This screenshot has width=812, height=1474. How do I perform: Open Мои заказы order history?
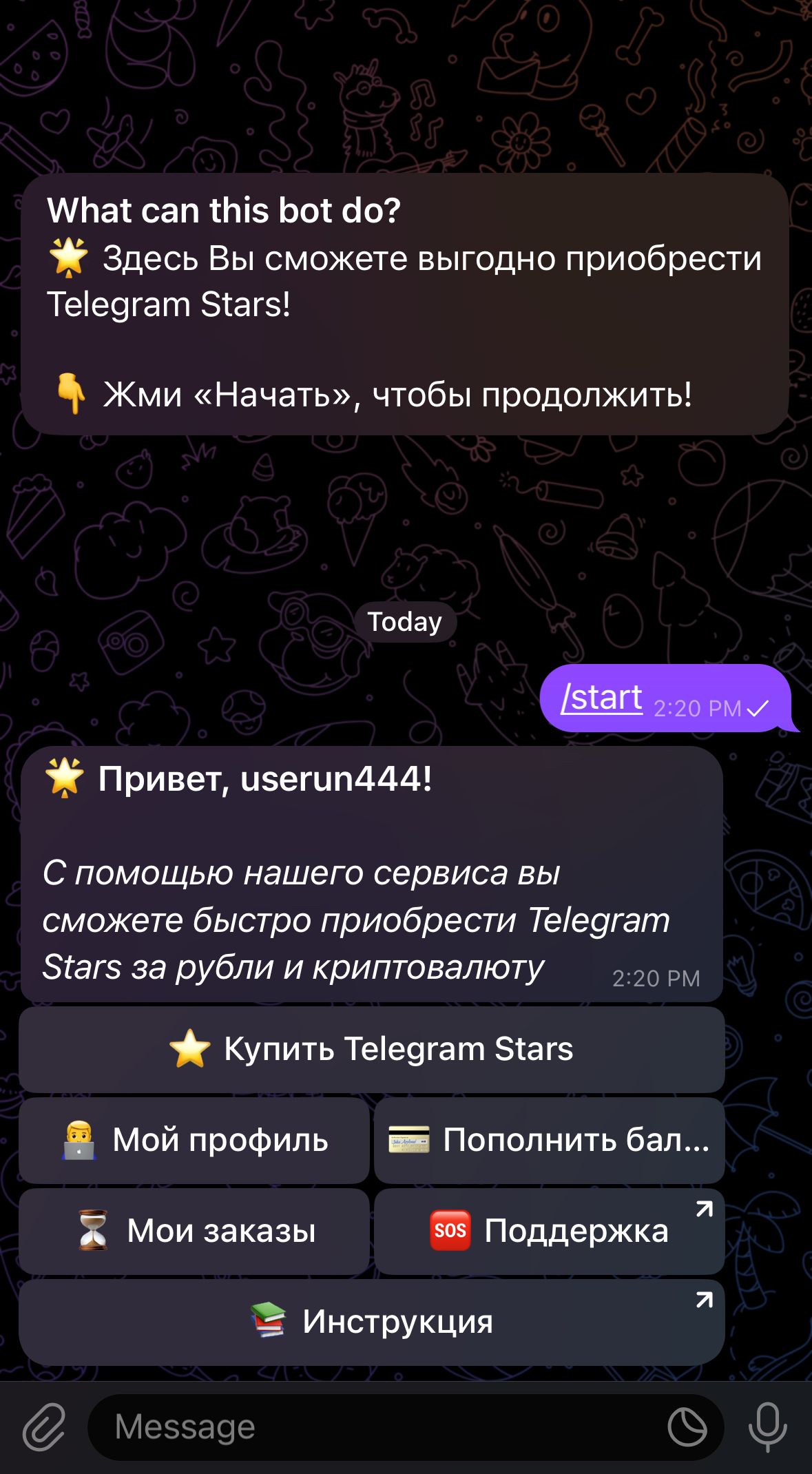point(196,1230)
